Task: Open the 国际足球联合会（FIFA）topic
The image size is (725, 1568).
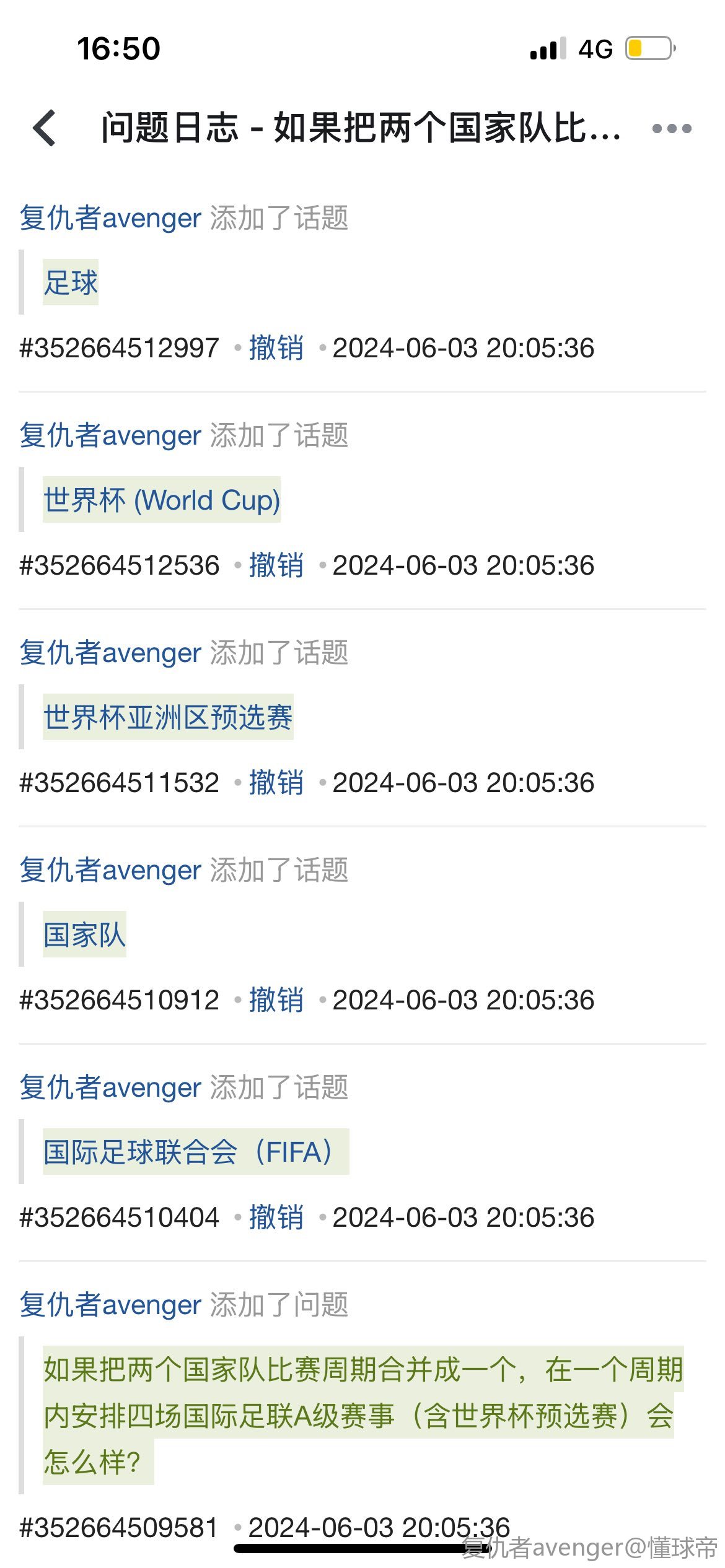Action: [x=195, y=1152]
